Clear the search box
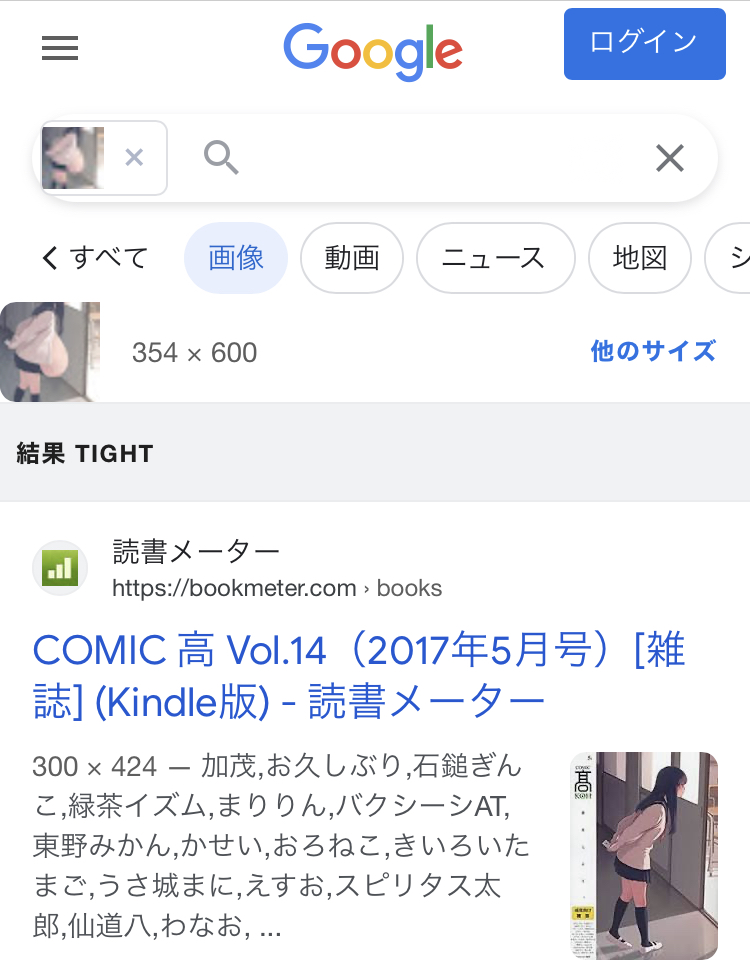The height and width of the screenshot is (977, 750). (x=669, y=158)
